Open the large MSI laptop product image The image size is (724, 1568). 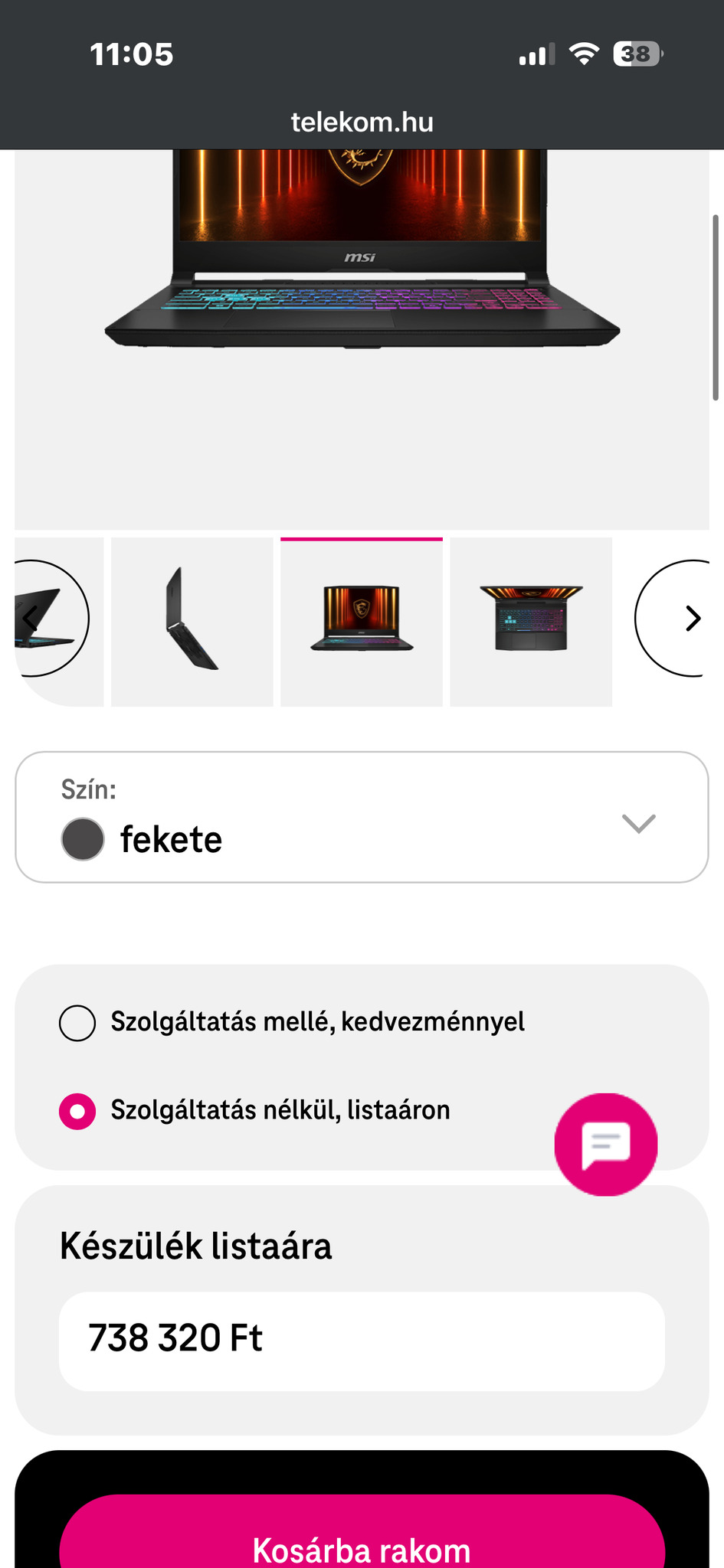pos(362,306)
